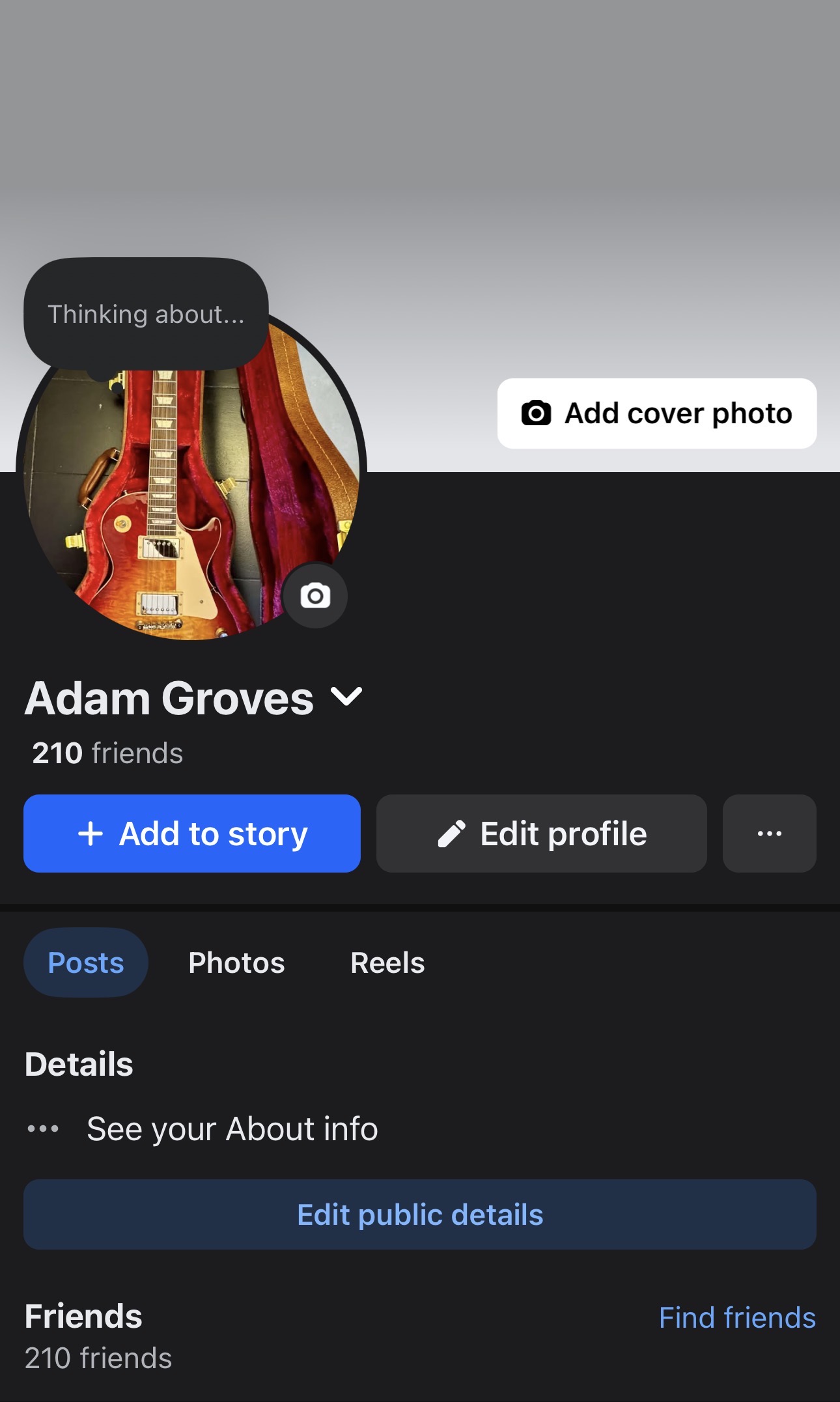Tap the Add cover photo button

point(656,414)
